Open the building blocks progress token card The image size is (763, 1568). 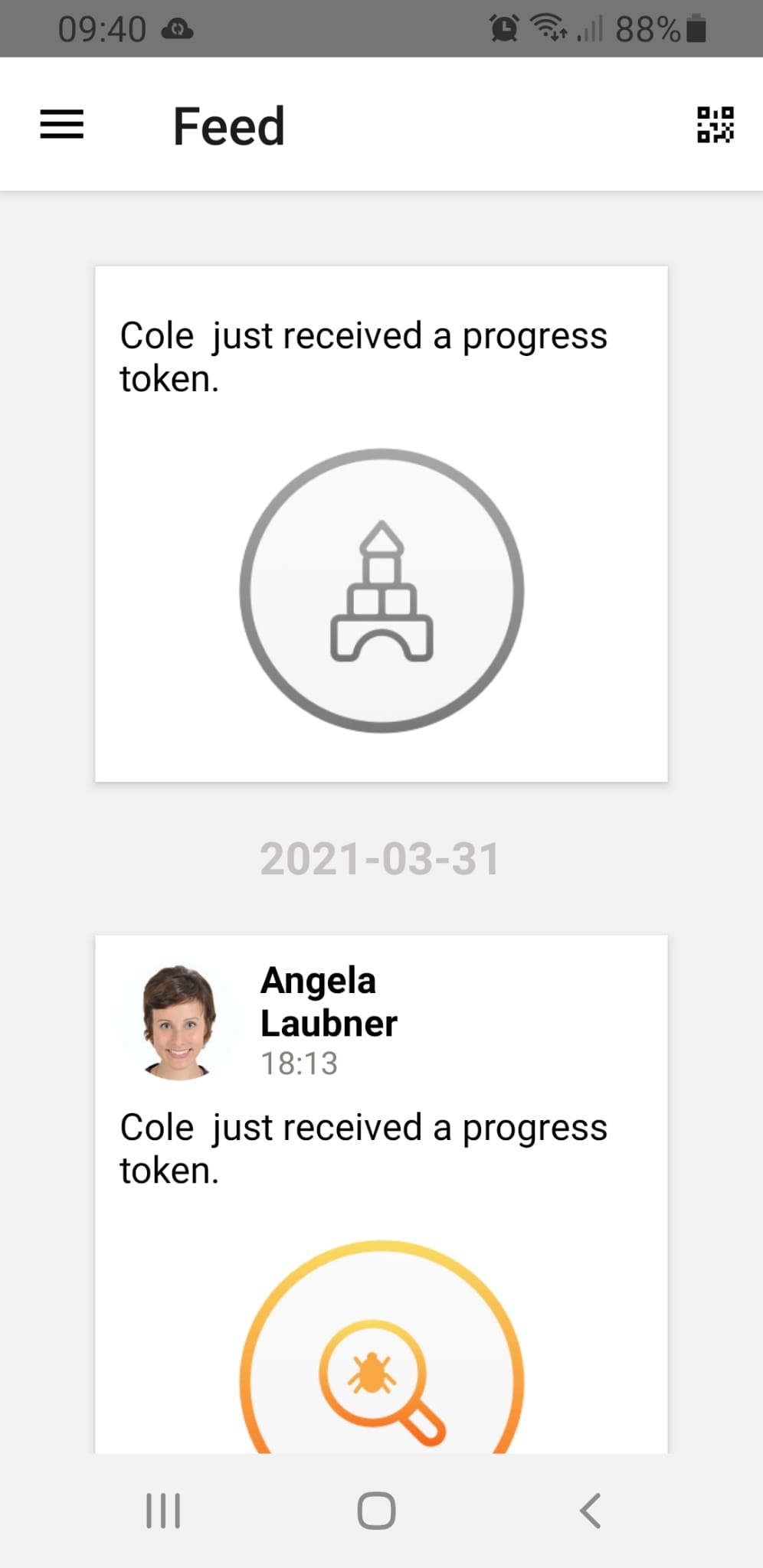tap(381, 524)
